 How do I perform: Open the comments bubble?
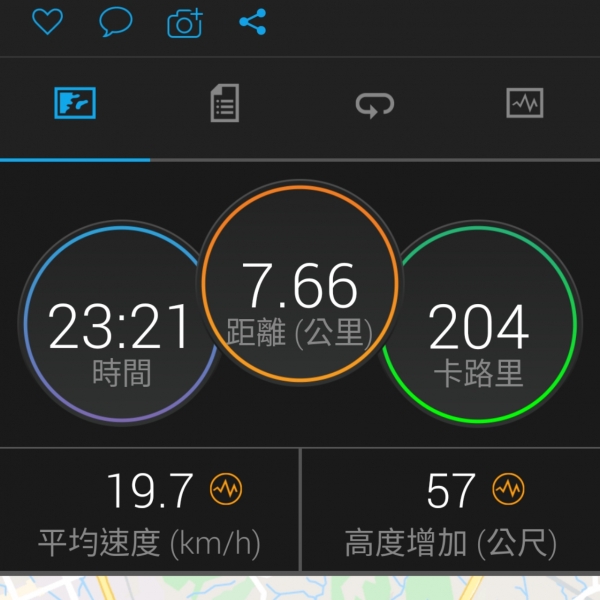pos(116,22)
